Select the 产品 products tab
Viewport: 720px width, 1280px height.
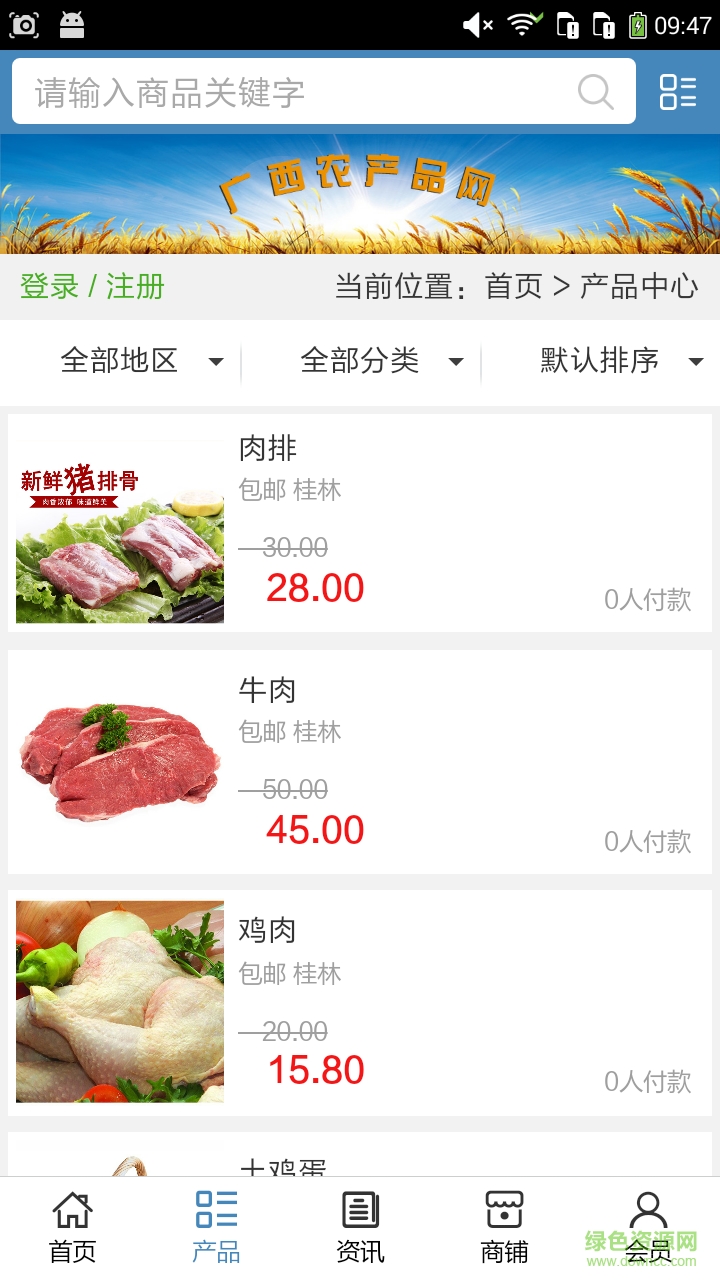tap(216, 1228)
